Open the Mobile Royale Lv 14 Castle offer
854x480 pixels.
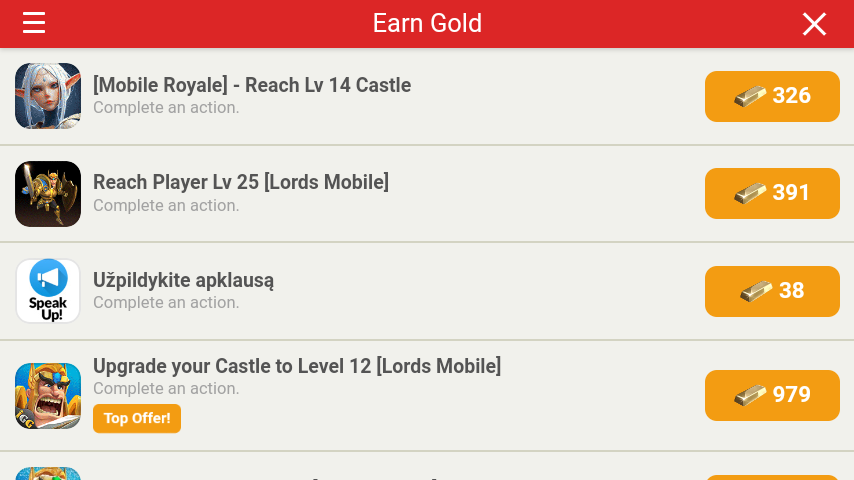(252, 86)
